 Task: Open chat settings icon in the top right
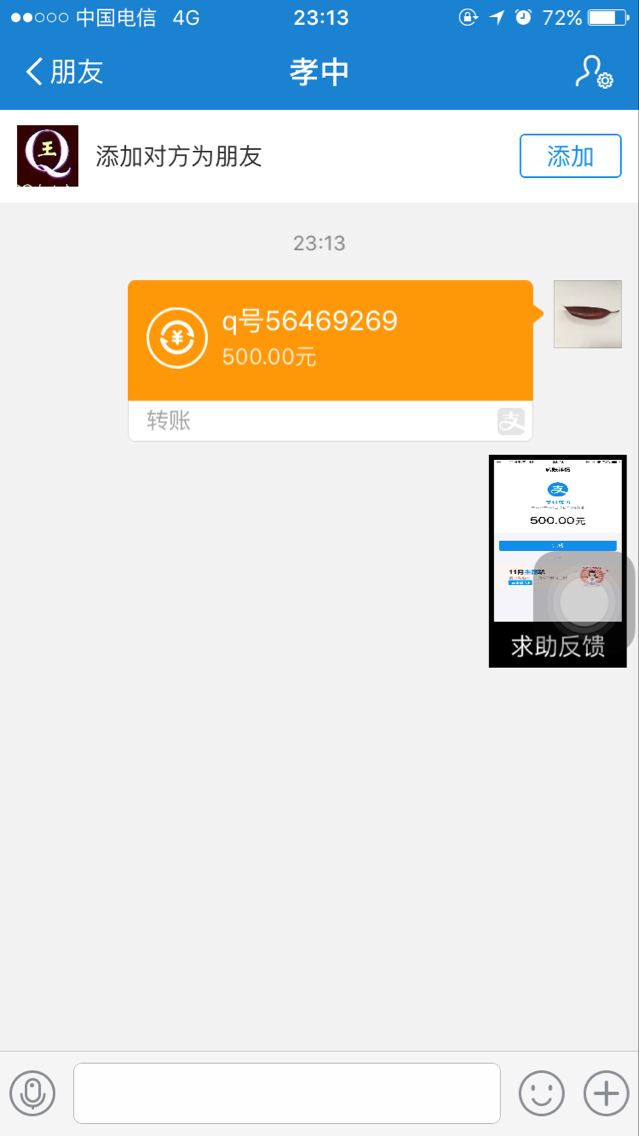click(593, 72)
